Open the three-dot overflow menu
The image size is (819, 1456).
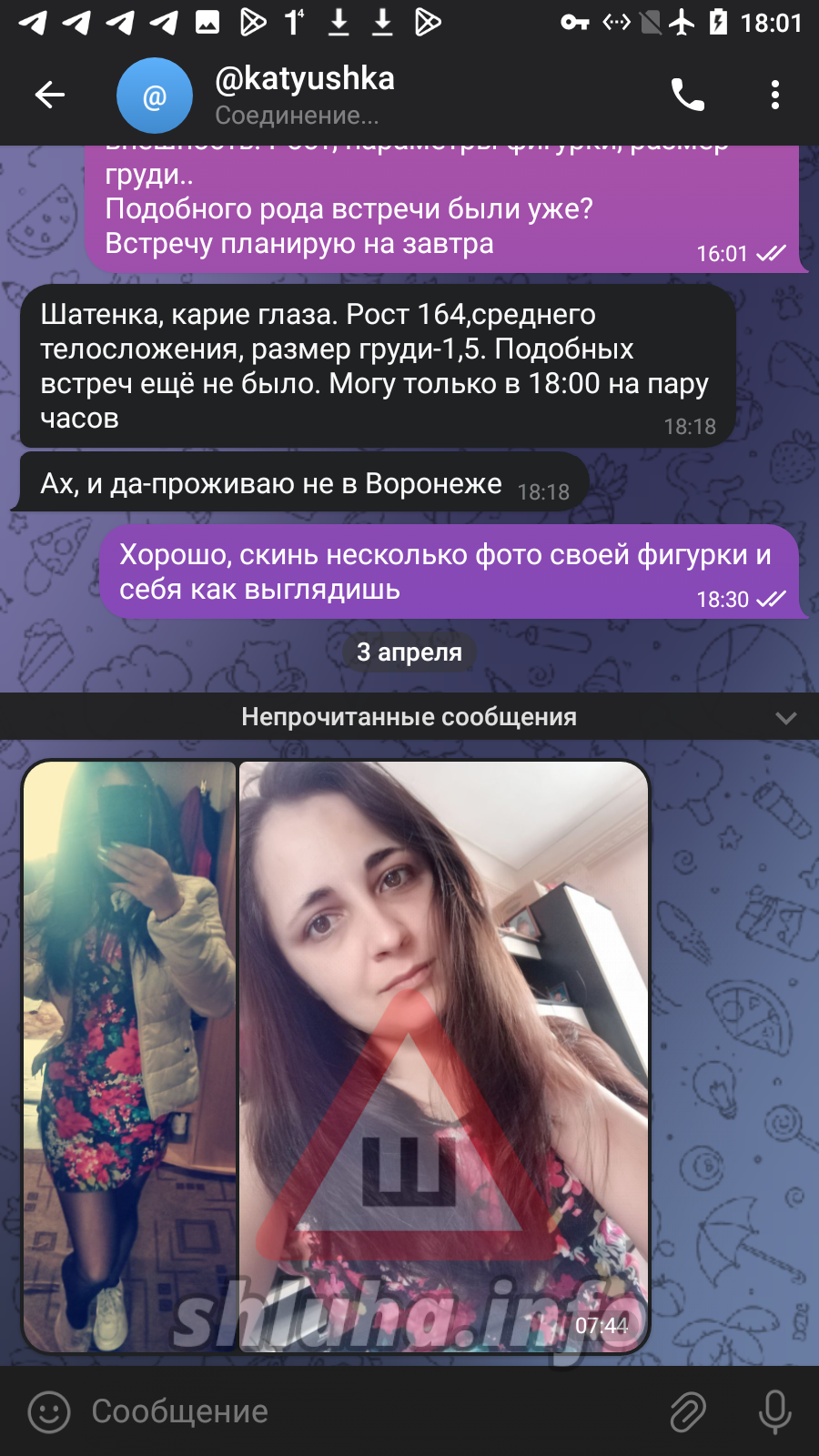(x=774, y=95)
